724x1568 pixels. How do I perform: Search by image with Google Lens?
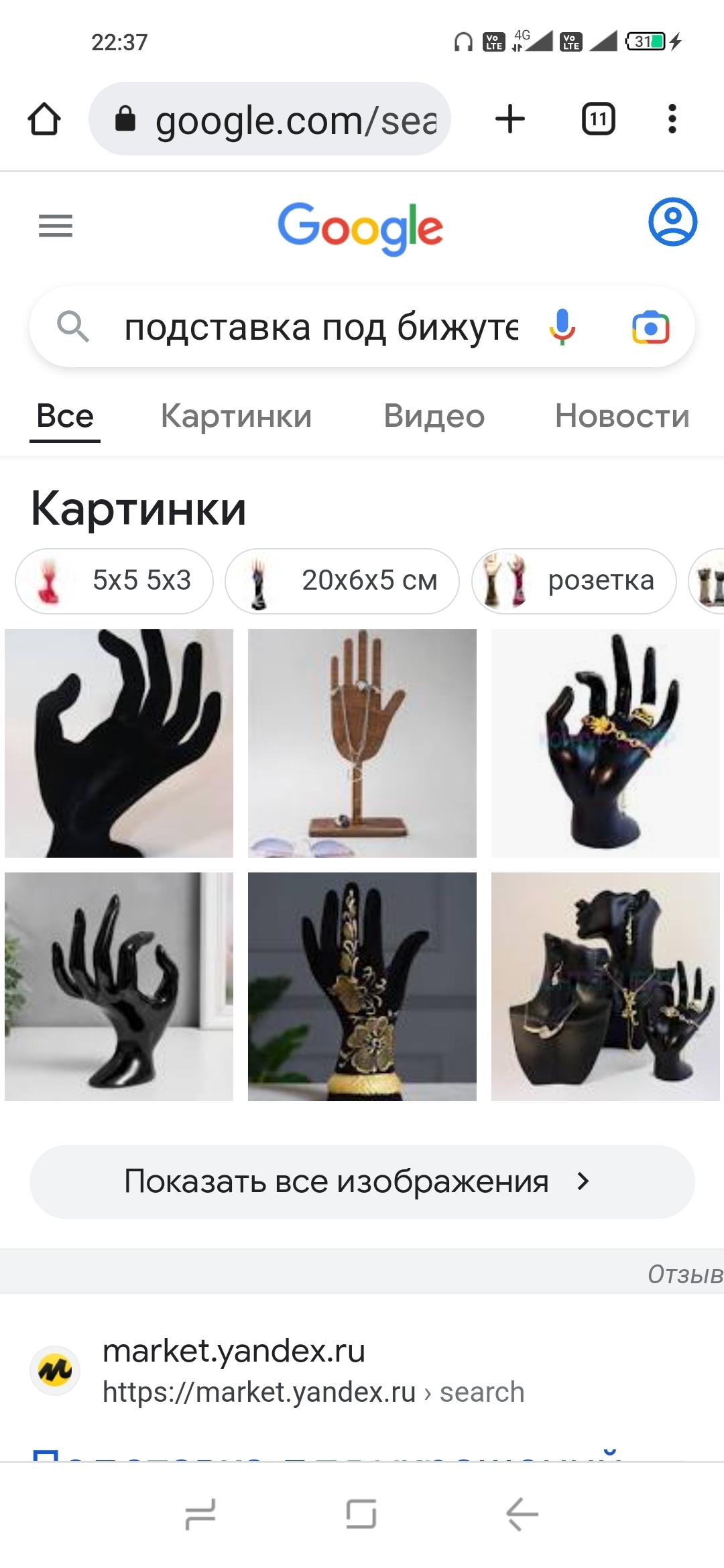650,328
